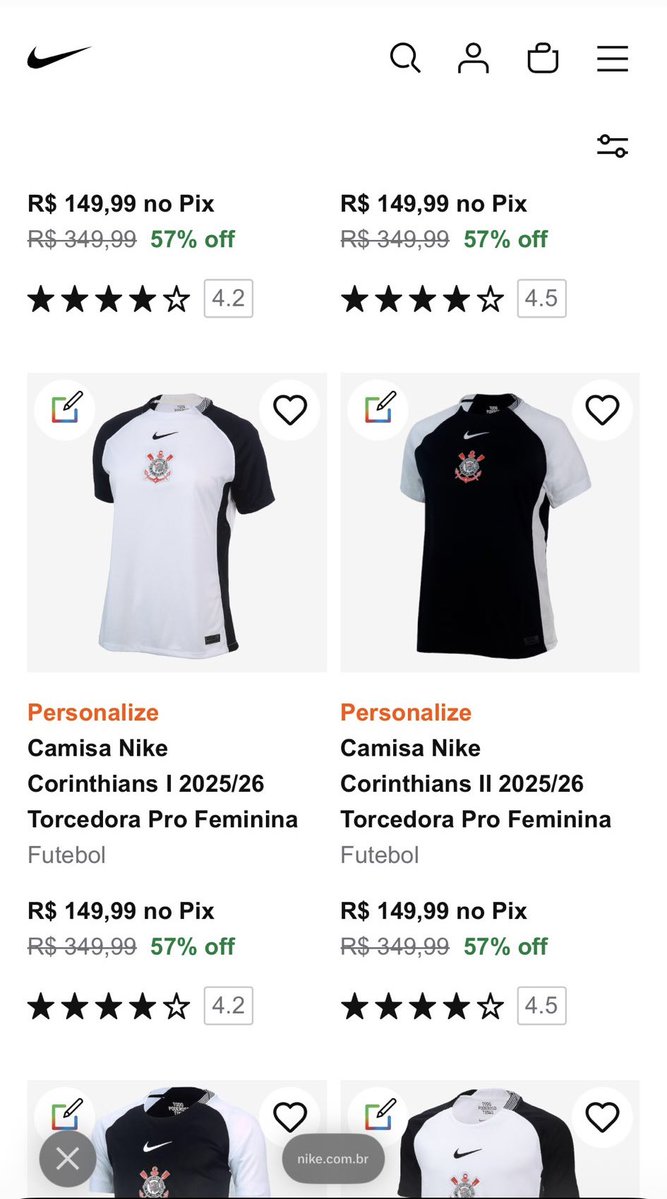The height and width of the screenshot is (1199, 667).
Task: Open the account profile icon
Action: pos(473,58)
